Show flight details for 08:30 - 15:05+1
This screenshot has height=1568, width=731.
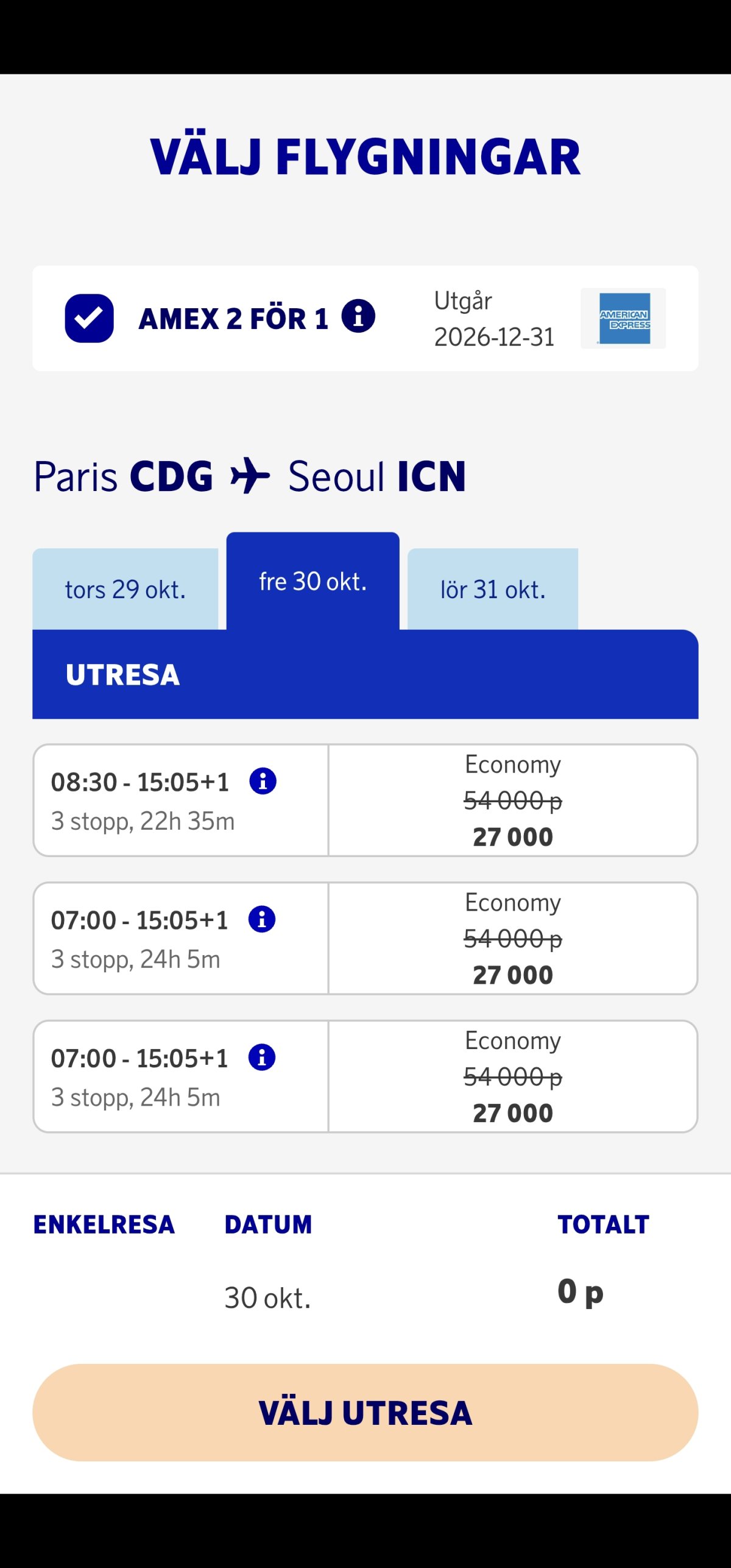click(x=263, y=781)
